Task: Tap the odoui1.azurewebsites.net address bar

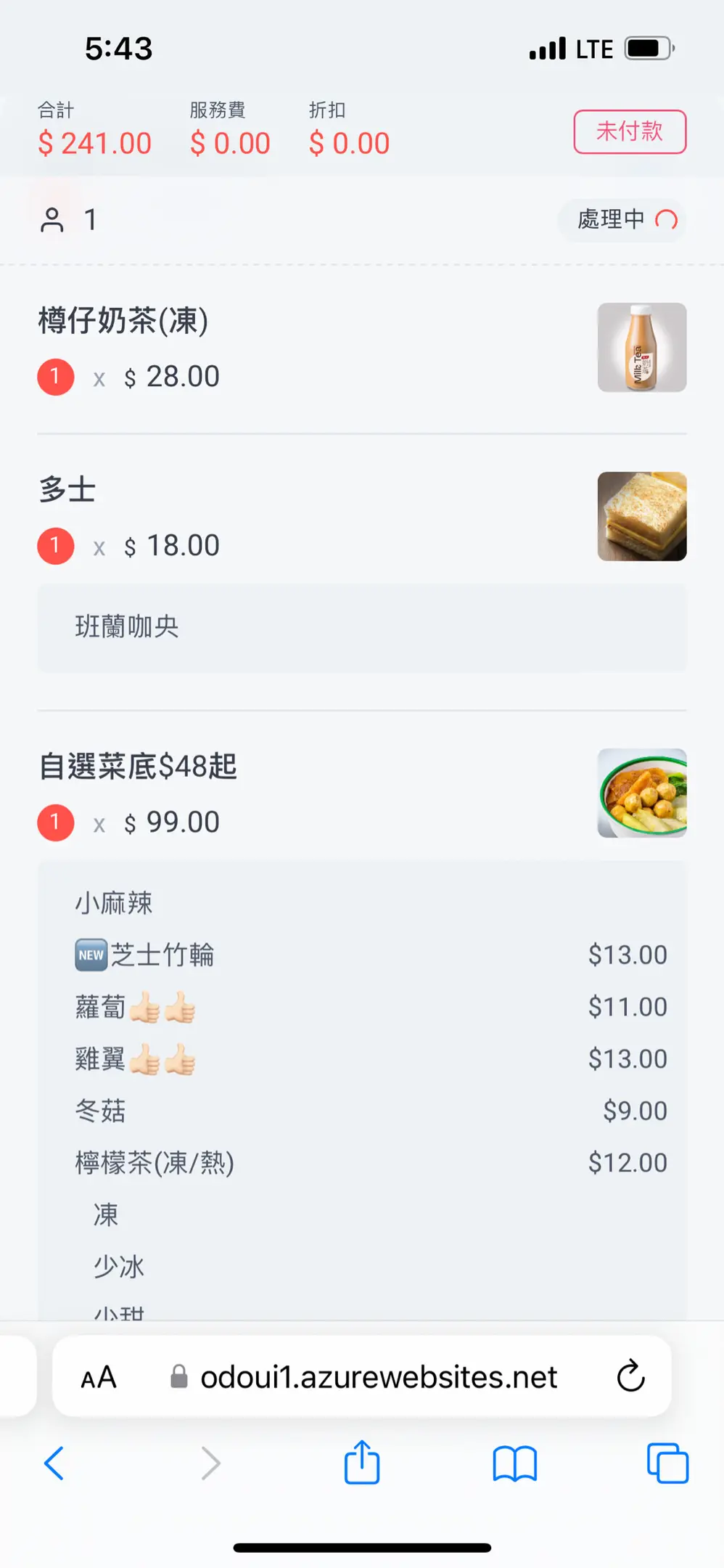Action: click(x=362, y=1376)
